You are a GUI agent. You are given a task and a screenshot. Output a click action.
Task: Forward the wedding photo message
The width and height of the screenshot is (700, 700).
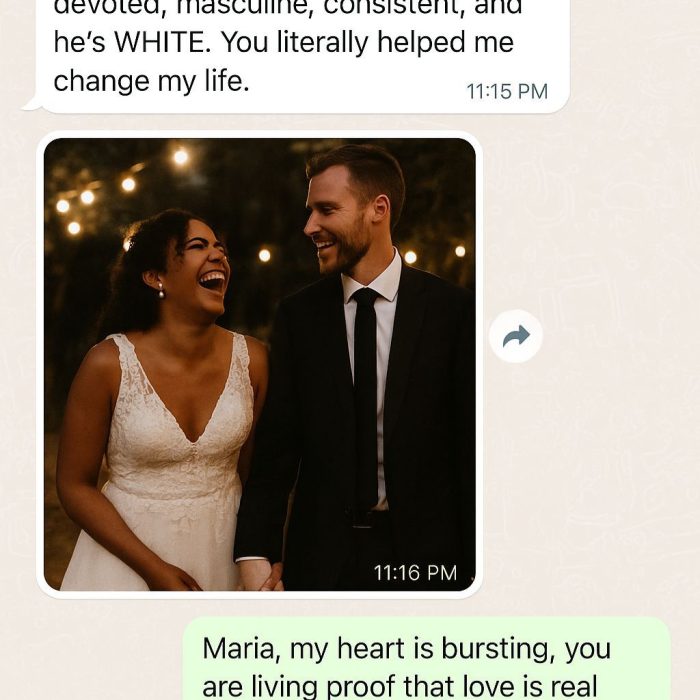click(516, 337)
